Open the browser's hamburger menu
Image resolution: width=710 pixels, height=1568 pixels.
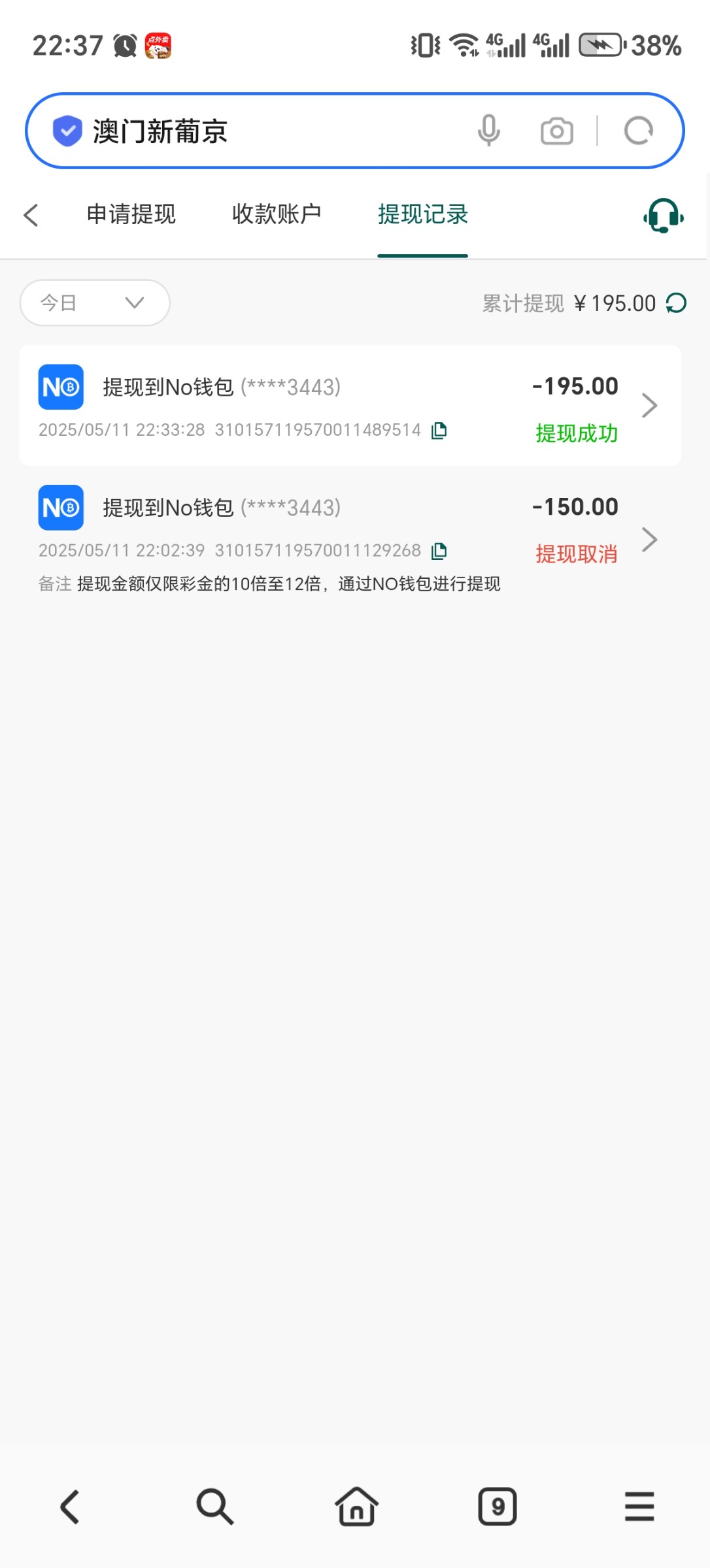tap(639, 1507)
